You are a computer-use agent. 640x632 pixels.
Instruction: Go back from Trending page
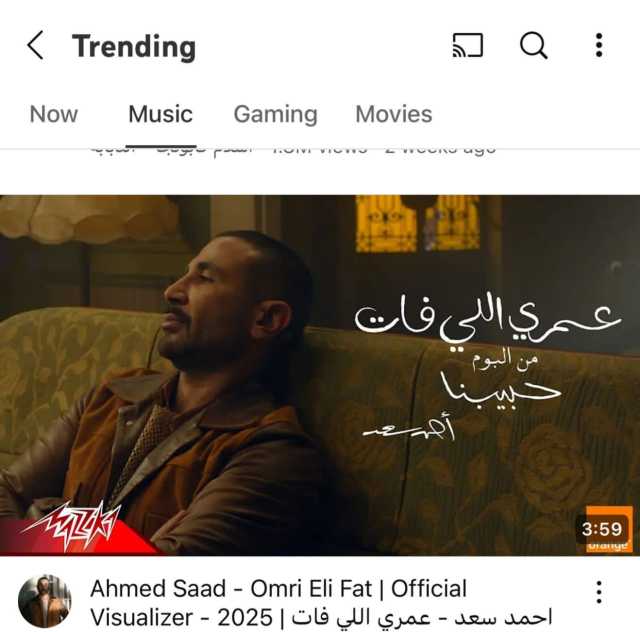(36, 46)
